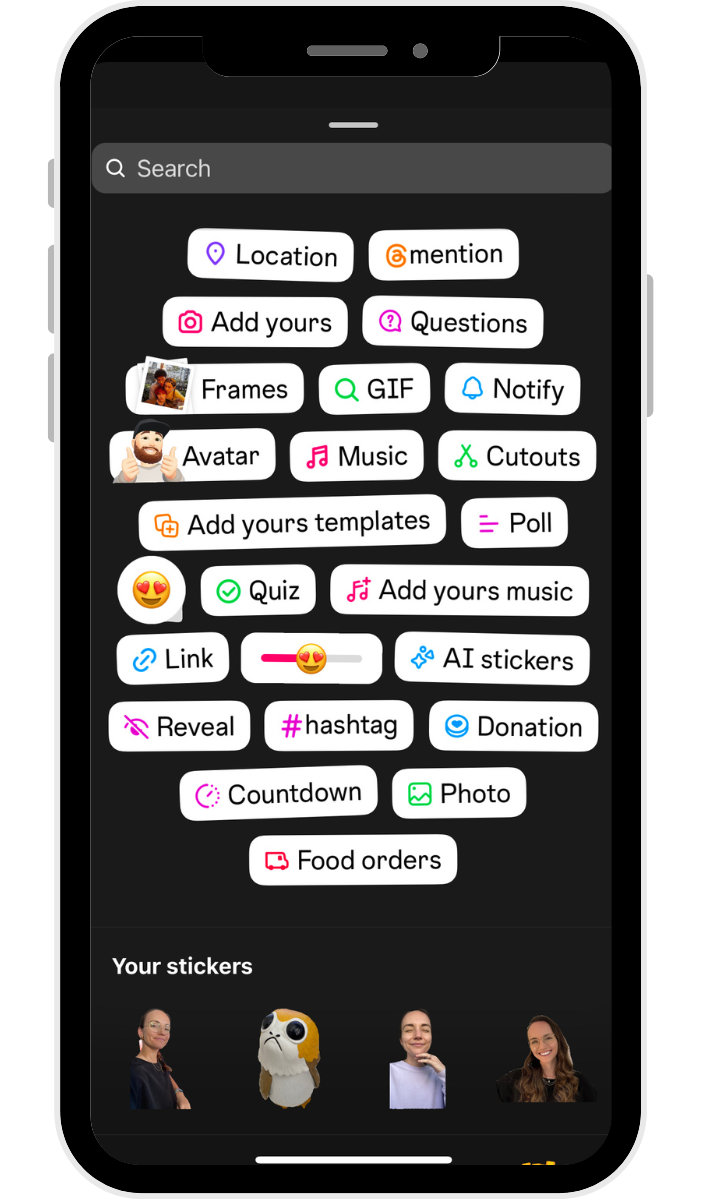Add a Music sticker

357,456
